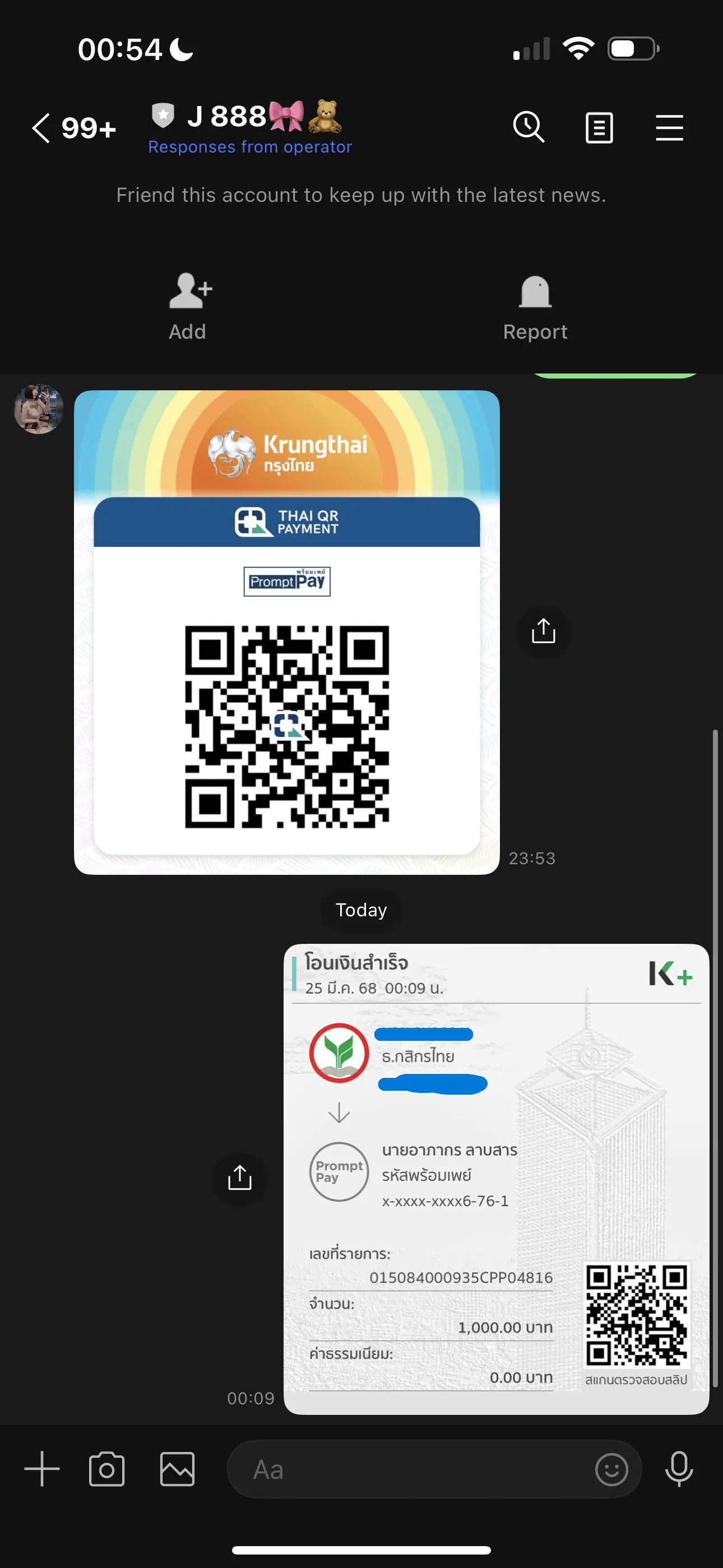Record a voice message
Image resolution: width=723 pixels, height=1568 pixels.
click(679, 1469)
